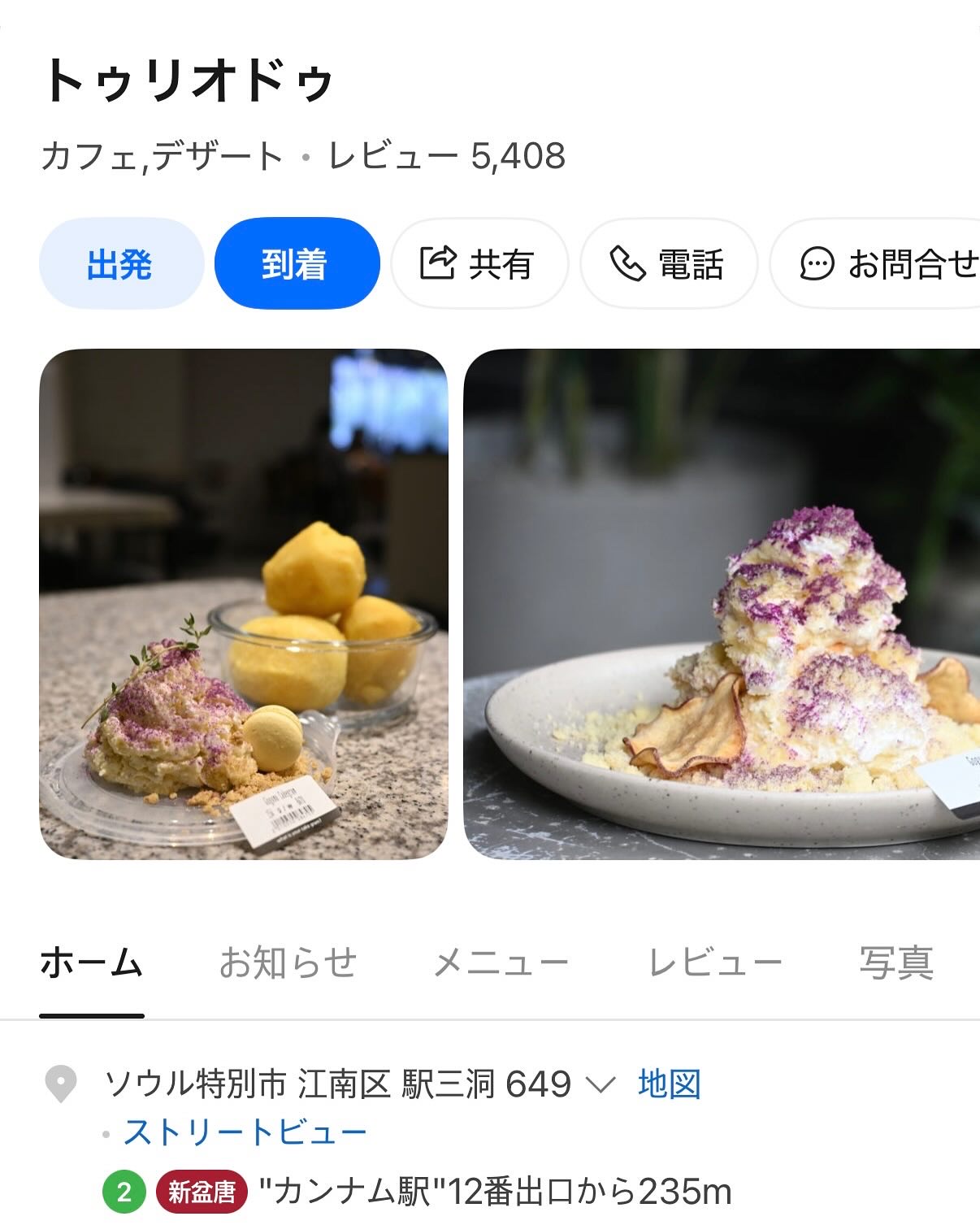
Task: Set this cafe as 到着 destination
Action: 297,264
